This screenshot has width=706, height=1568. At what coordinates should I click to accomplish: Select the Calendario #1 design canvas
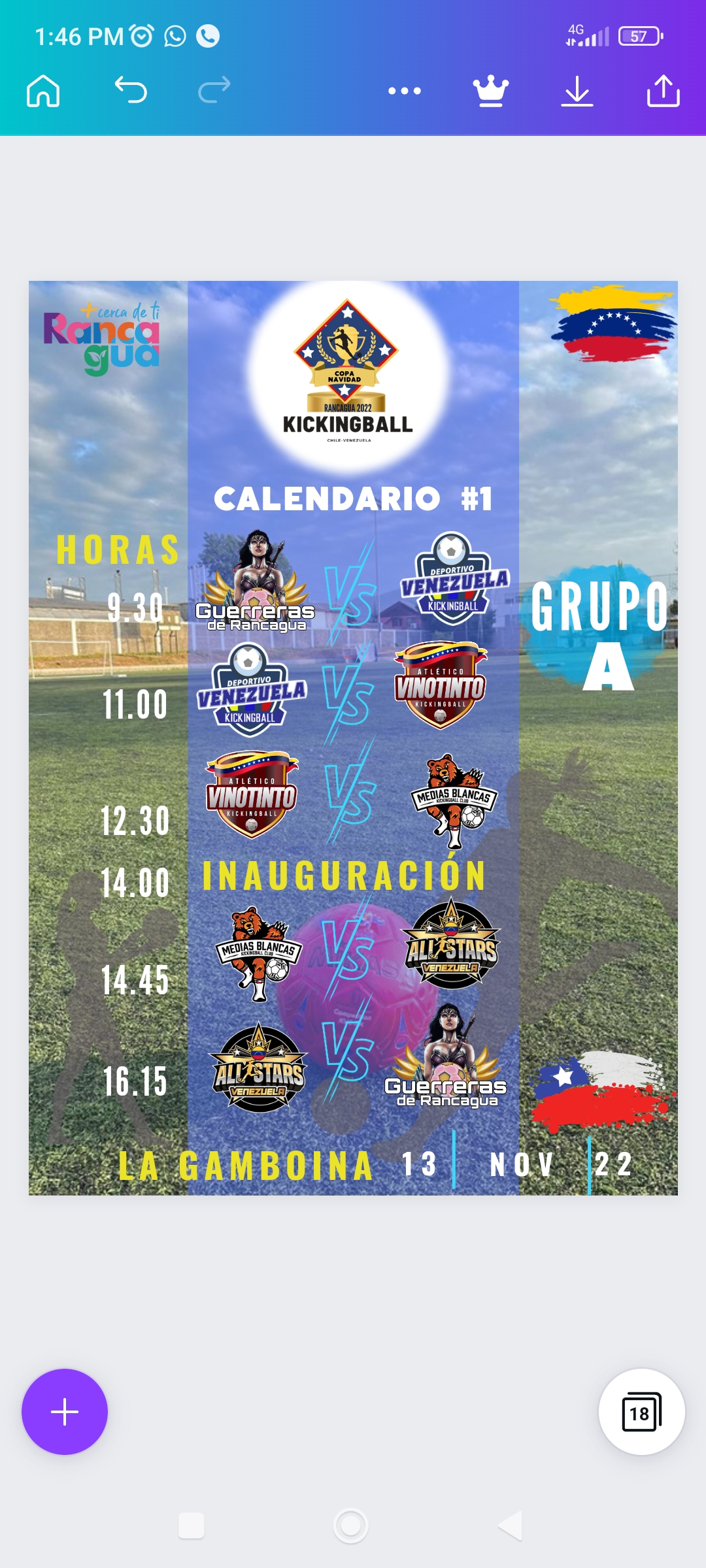[x=353, y=738]
